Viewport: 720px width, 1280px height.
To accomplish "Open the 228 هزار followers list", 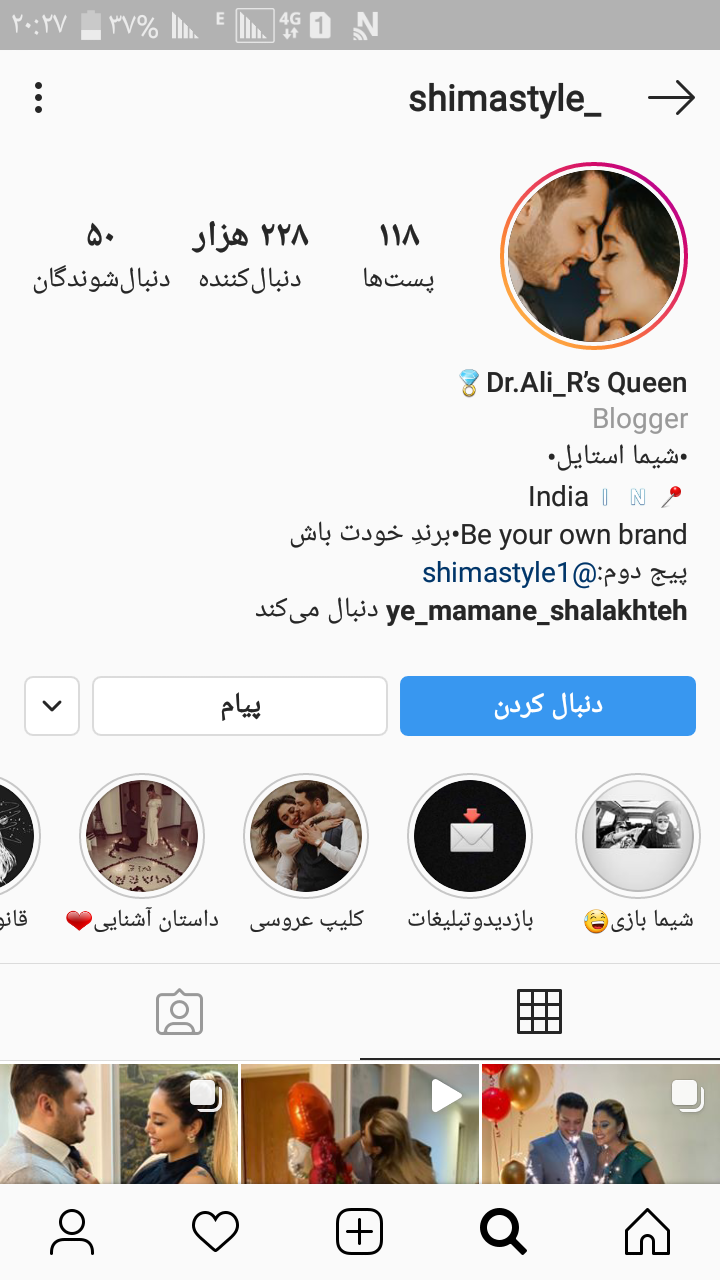I will point(250,254).
